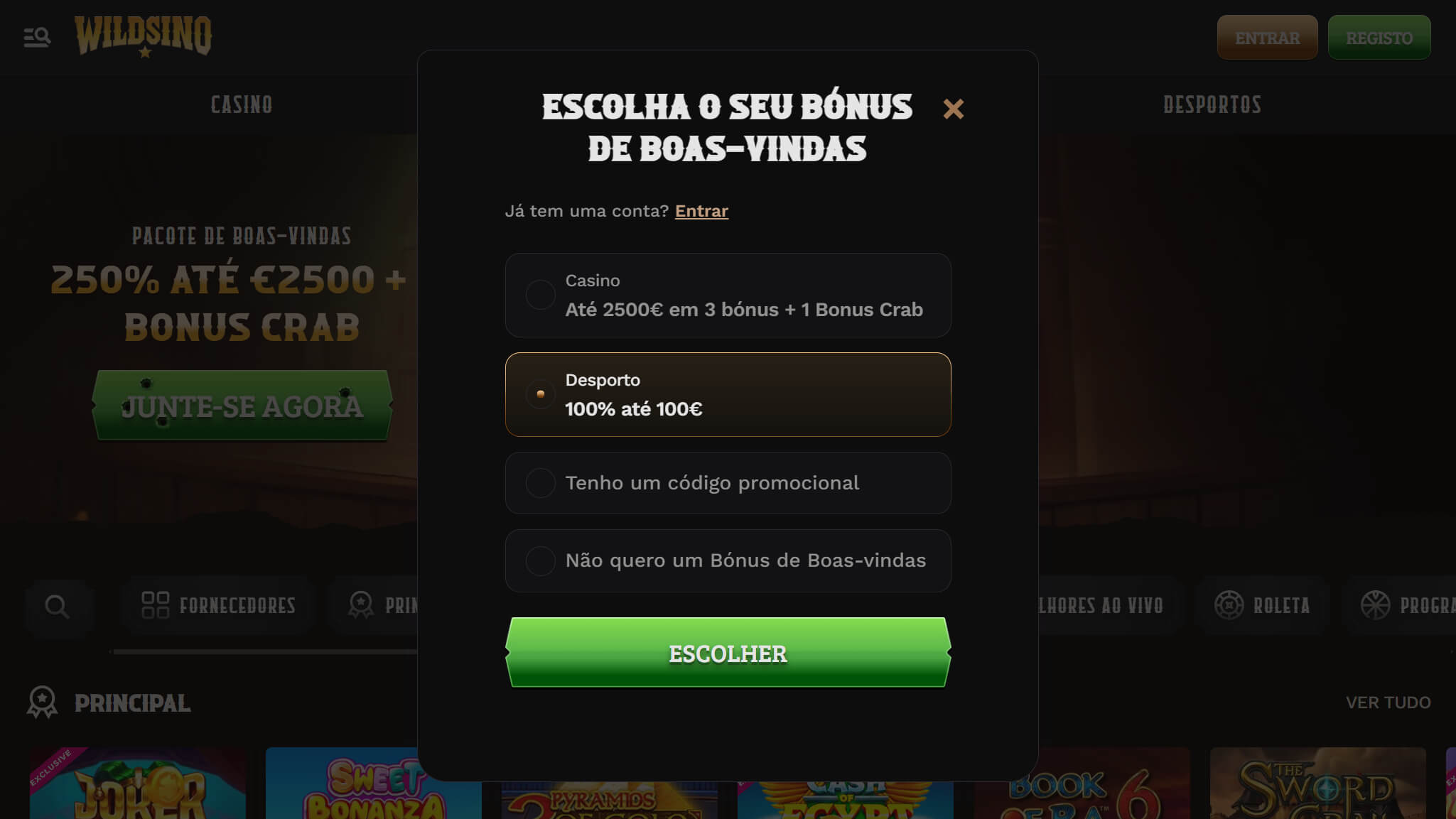This screenshot has height=819, width=1456.
Task: Open the Fornecedores filter
Action: [x=218, y=606]
